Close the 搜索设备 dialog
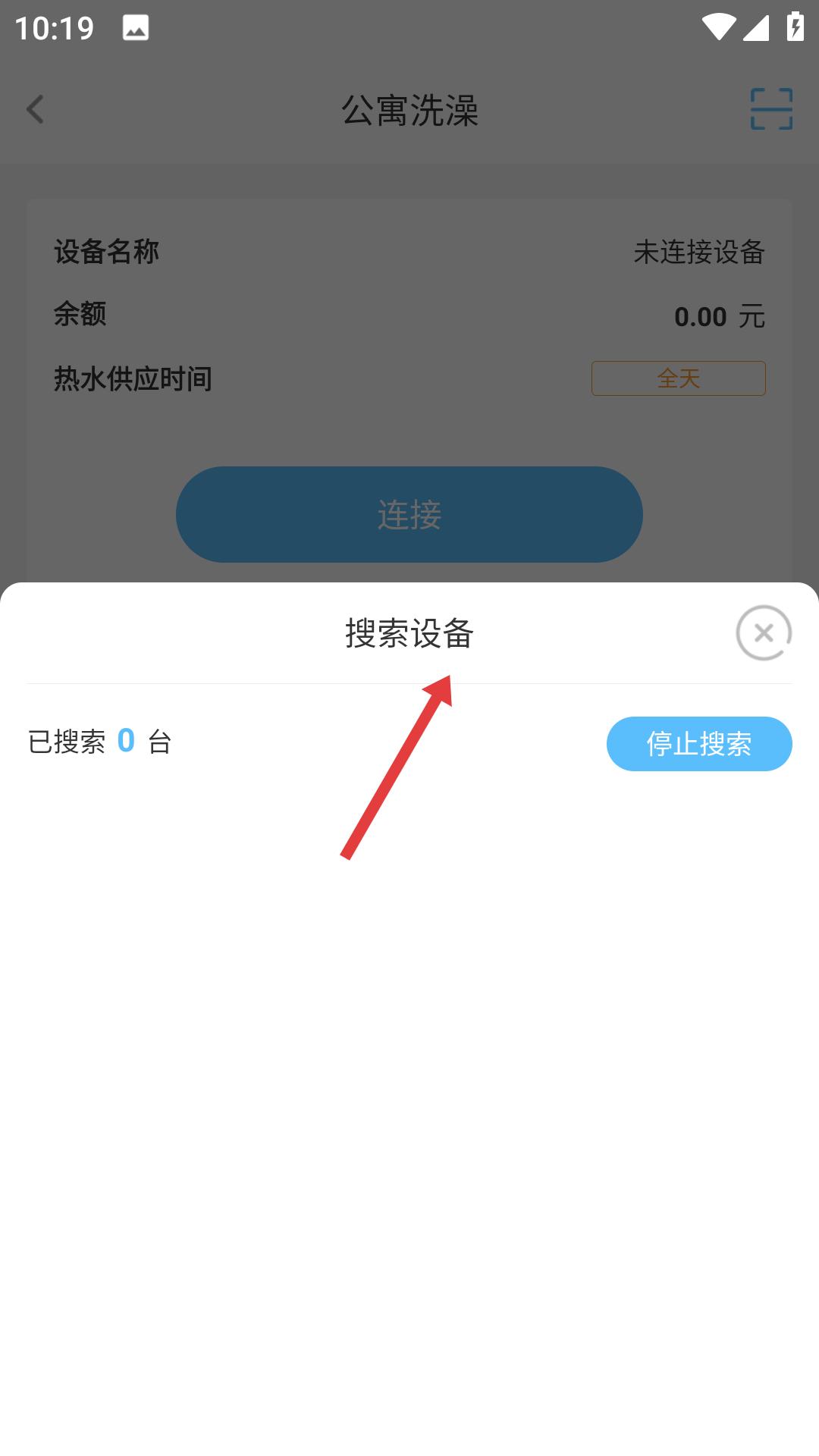Image resolution: width=819 pixels, height=1456 pixels. click(x=764, y=632)
